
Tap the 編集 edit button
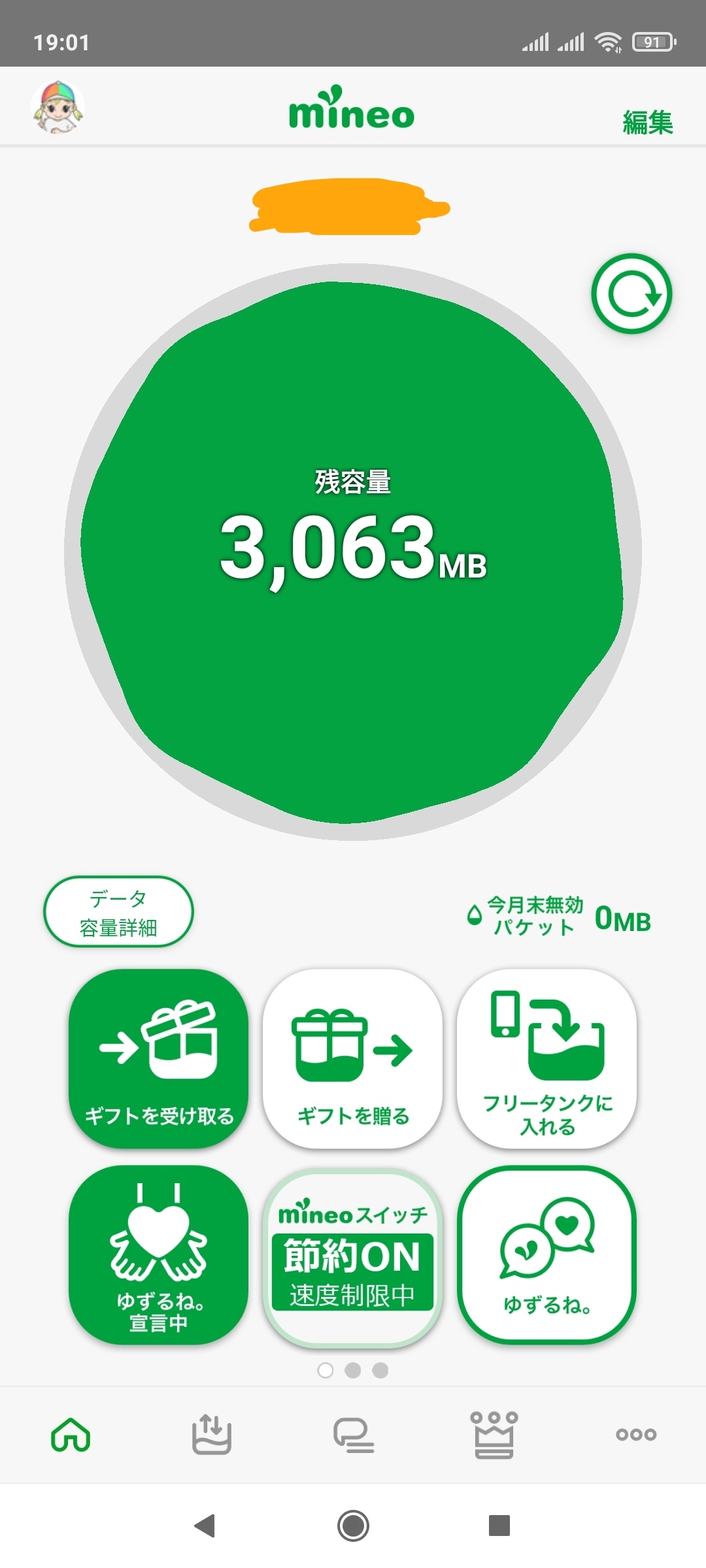coord(647,122)
